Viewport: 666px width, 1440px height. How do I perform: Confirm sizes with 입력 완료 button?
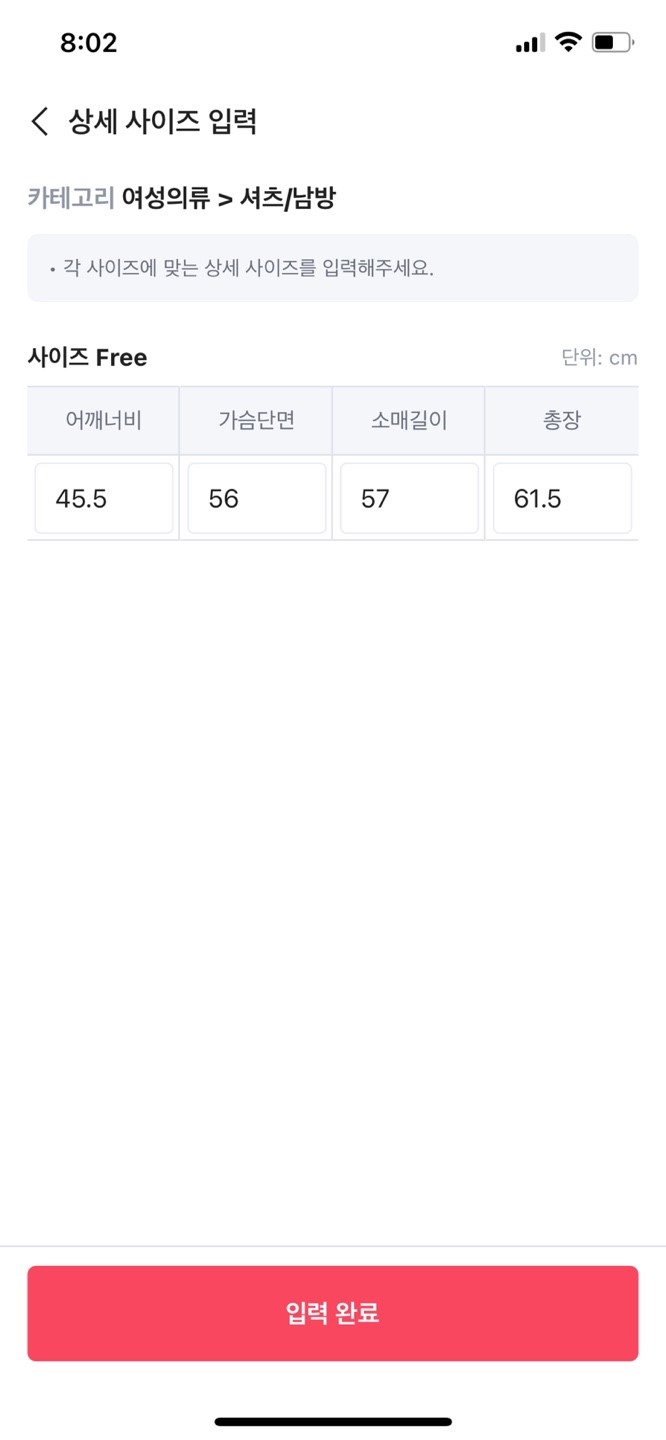coord(332,1313)
